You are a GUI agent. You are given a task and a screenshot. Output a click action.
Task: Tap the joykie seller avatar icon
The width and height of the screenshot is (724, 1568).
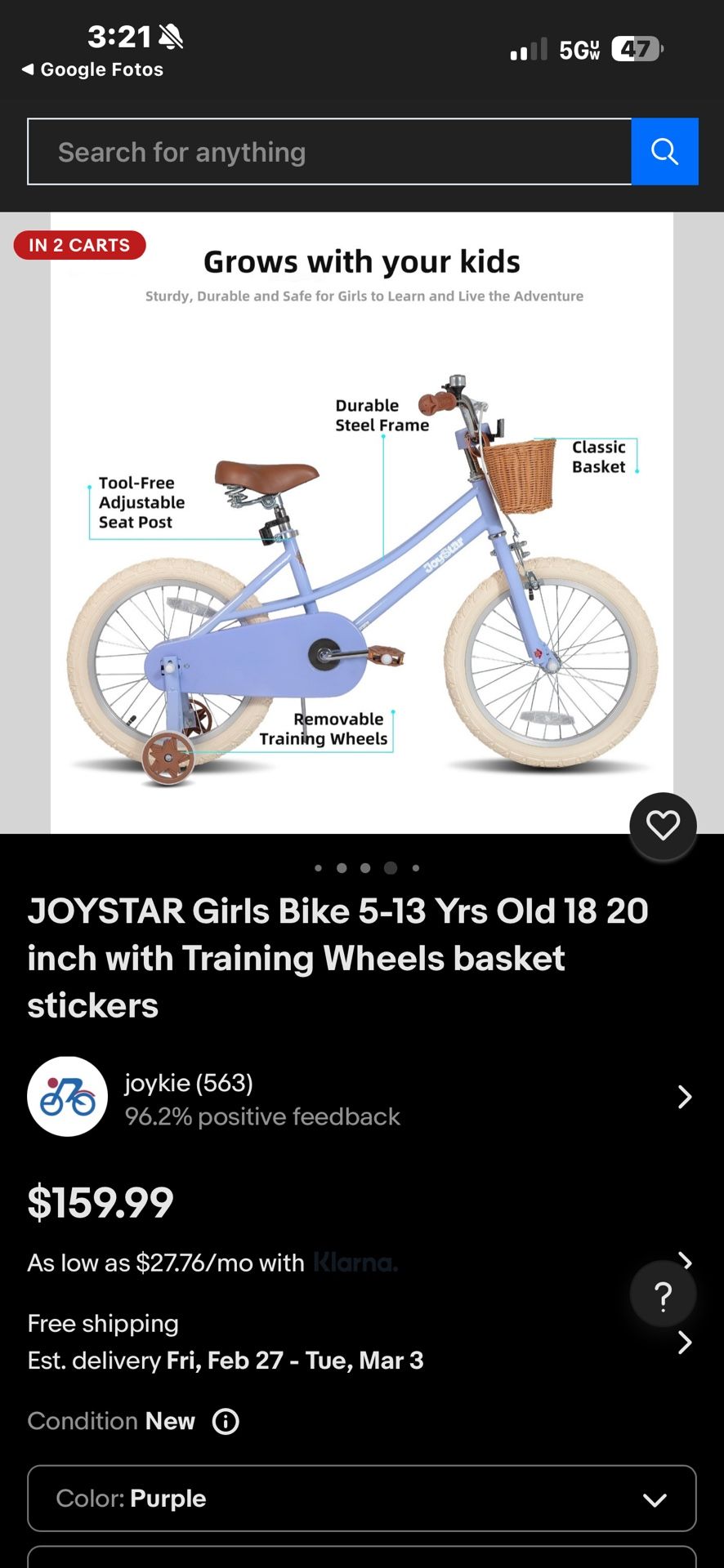pyautogui.click(x=67, y=1097)
